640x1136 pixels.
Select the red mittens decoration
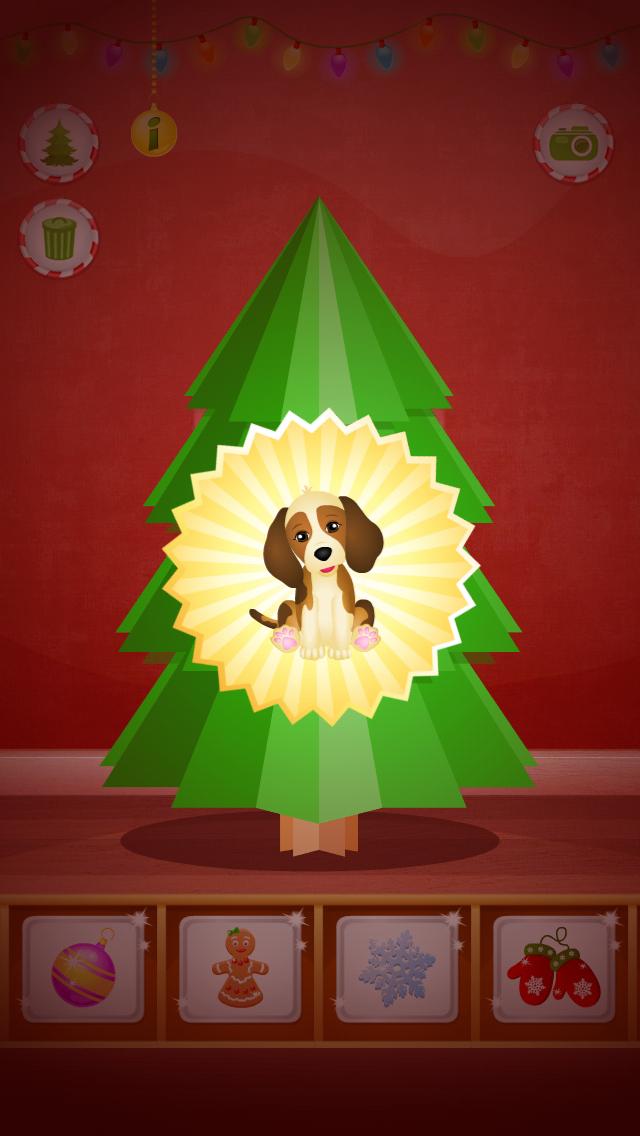553,969
